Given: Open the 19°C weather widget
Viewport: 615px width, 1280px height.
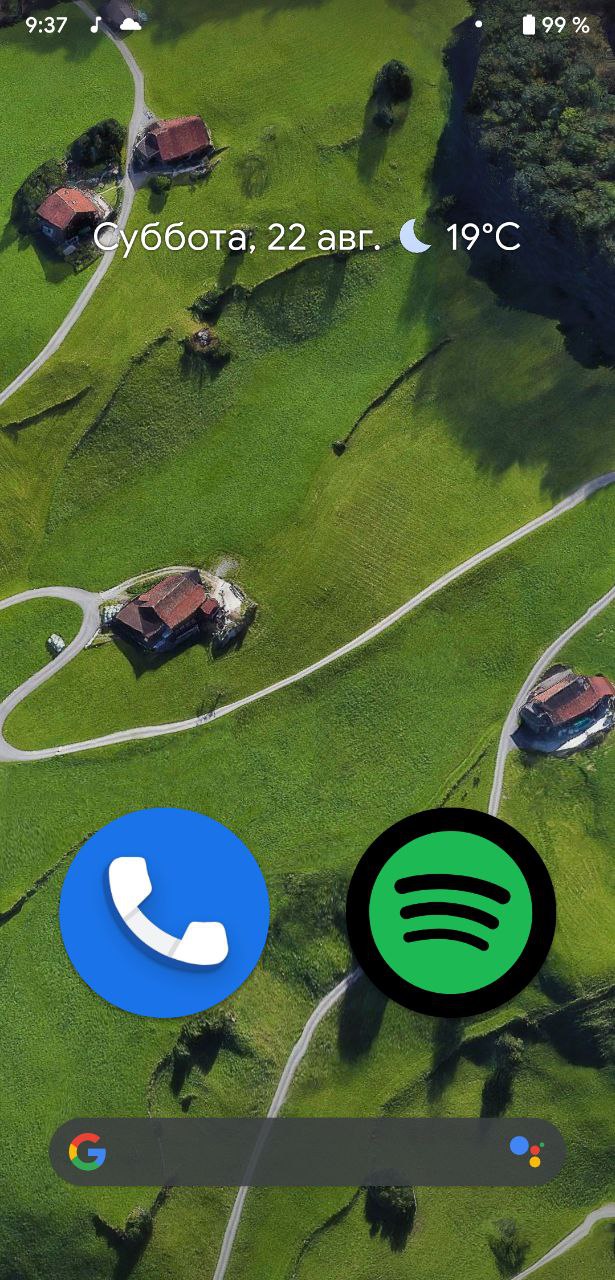Looking at the screenshot, I should [x=460, y=238].
